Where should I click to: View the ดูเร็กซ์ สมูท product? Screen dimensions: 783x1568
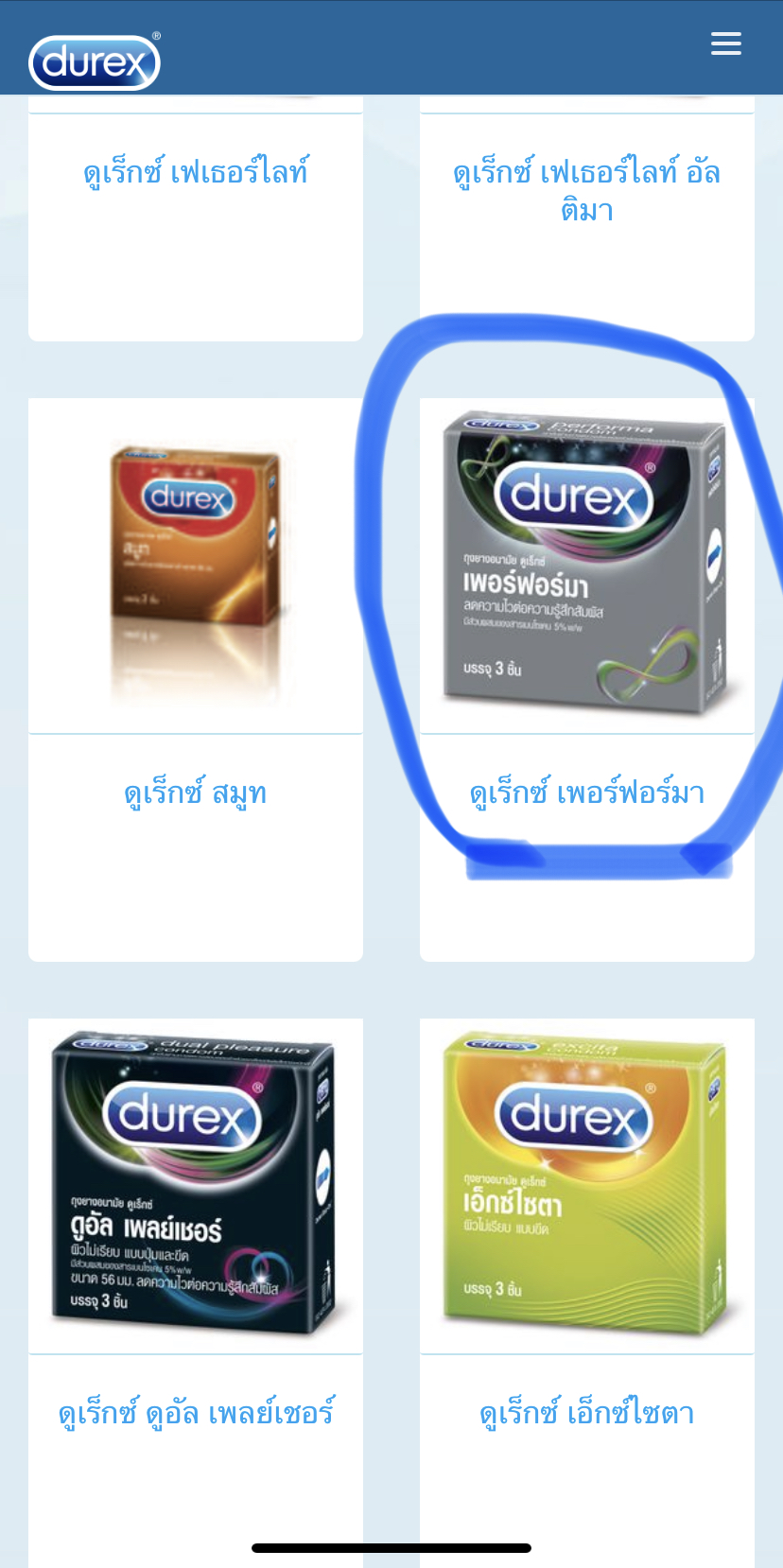(196, 793)
